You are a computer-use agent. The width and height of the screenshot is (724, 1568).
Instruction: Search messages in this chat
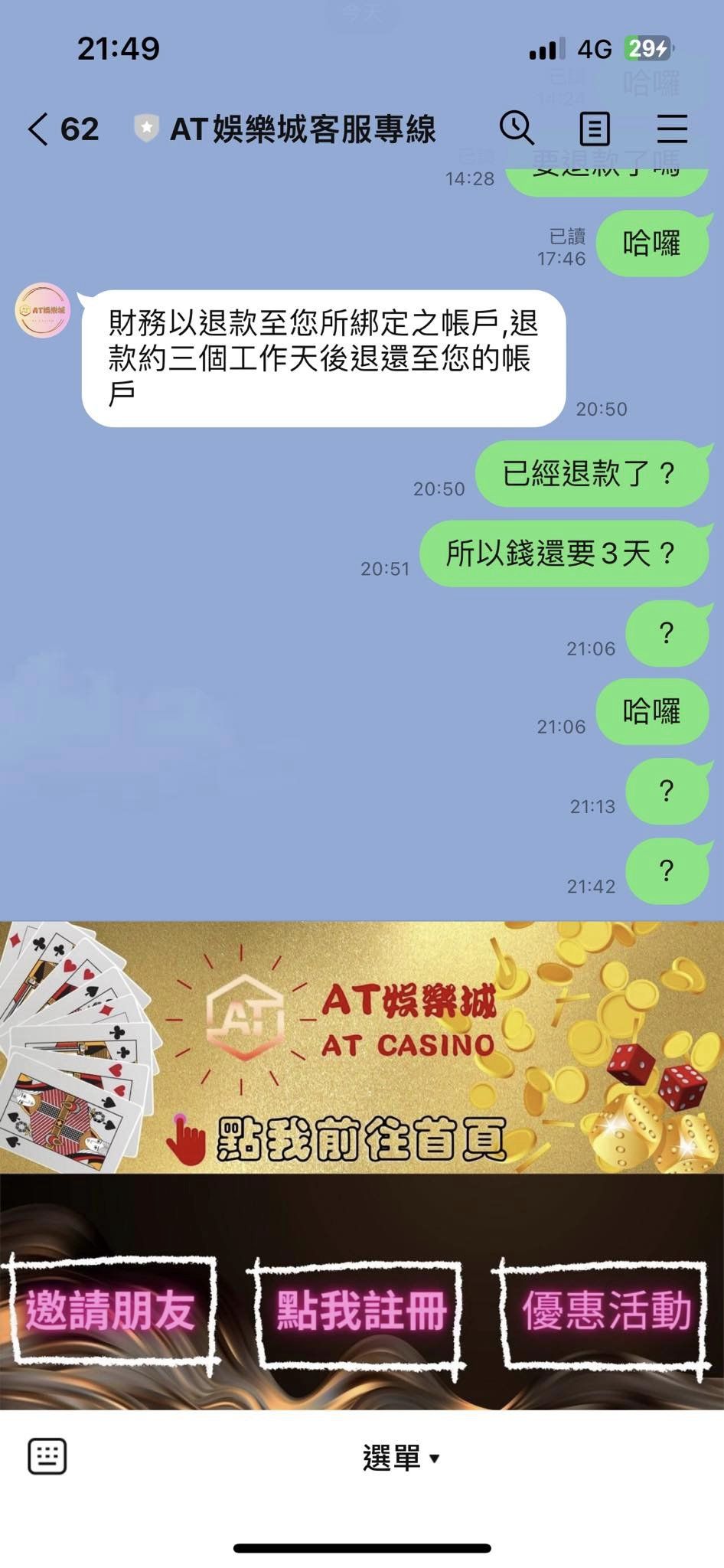pyautogui.click(x=517, y=128)
